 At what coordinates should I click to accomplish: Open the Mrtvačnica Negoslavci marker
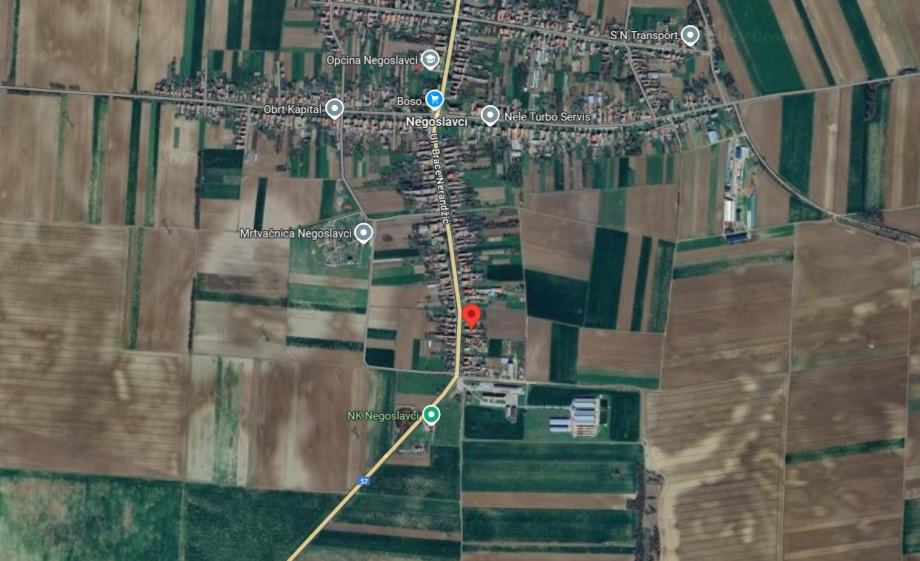point(364,233)
